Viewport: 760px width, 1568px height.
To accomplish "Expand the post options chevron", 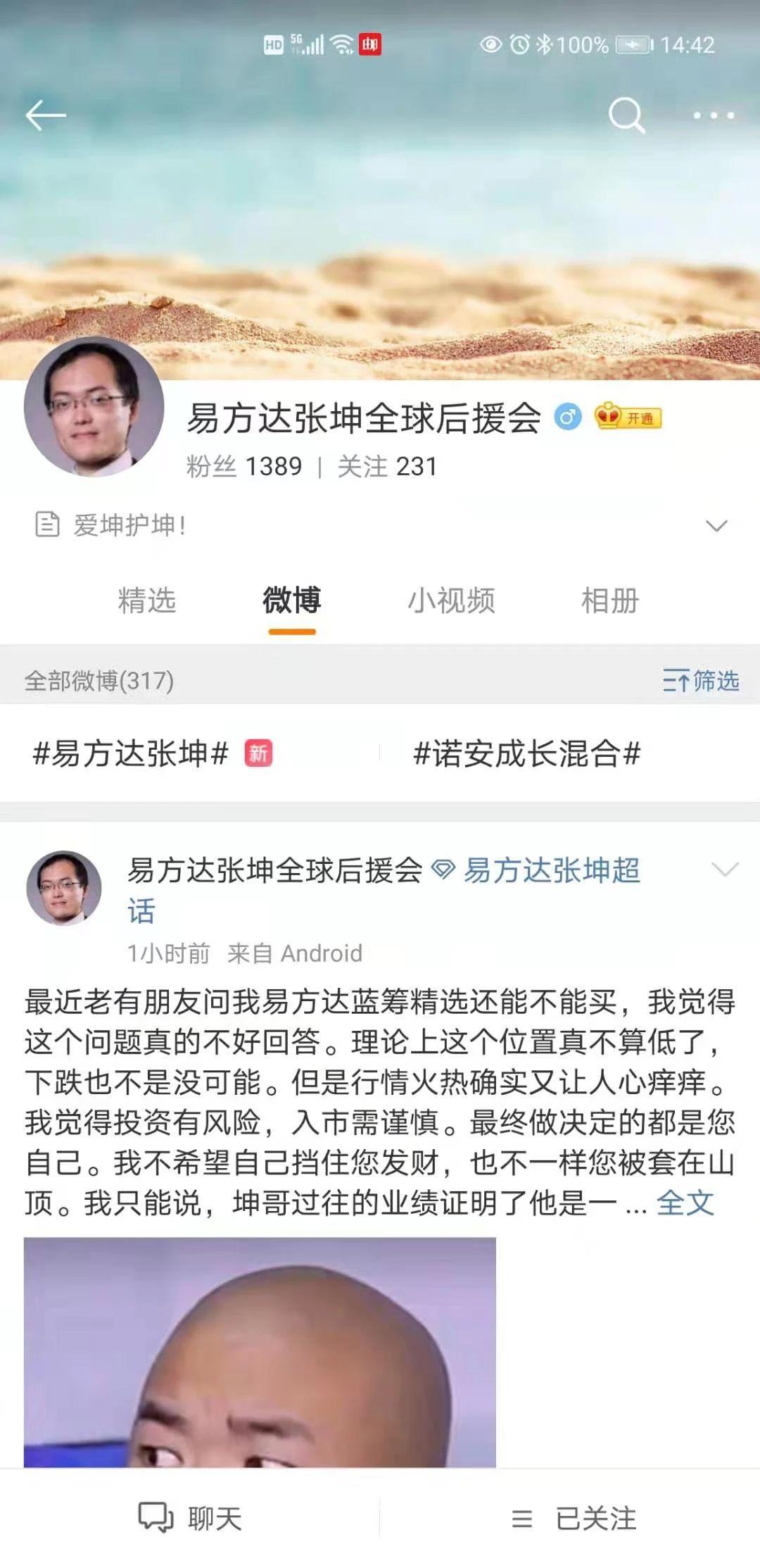I will point(724,870).
